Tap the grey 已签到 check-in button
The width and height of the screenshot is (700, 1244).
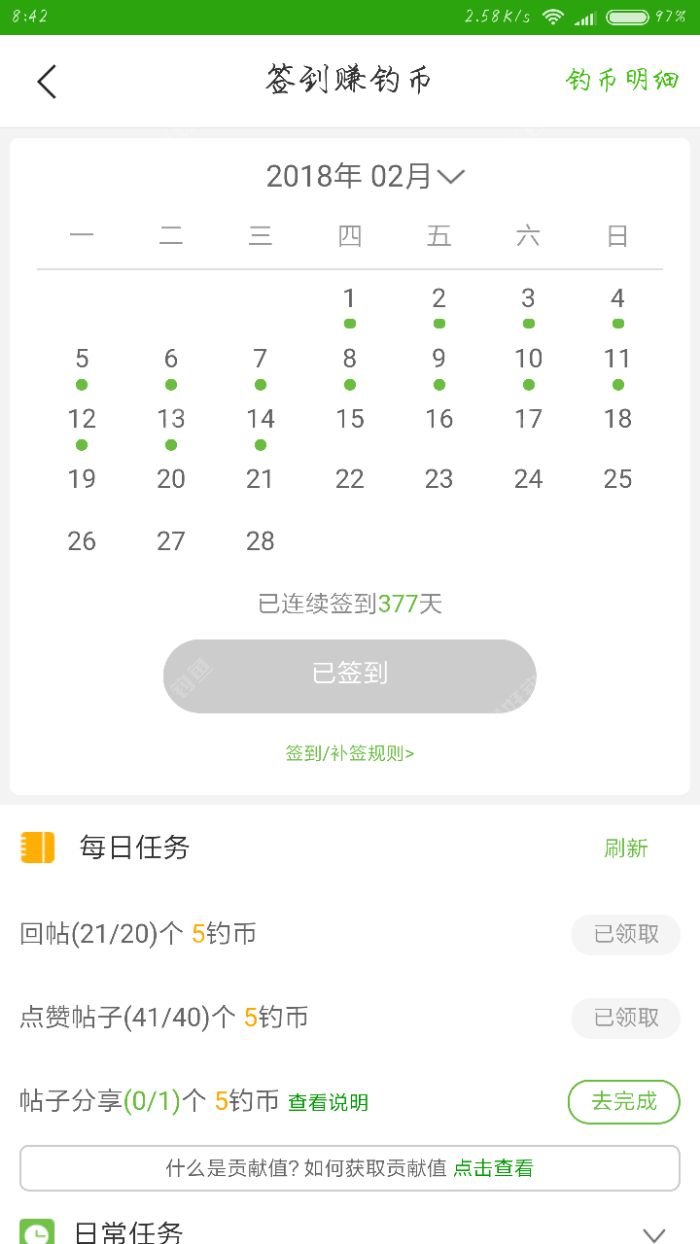click(x=349, y=675)
